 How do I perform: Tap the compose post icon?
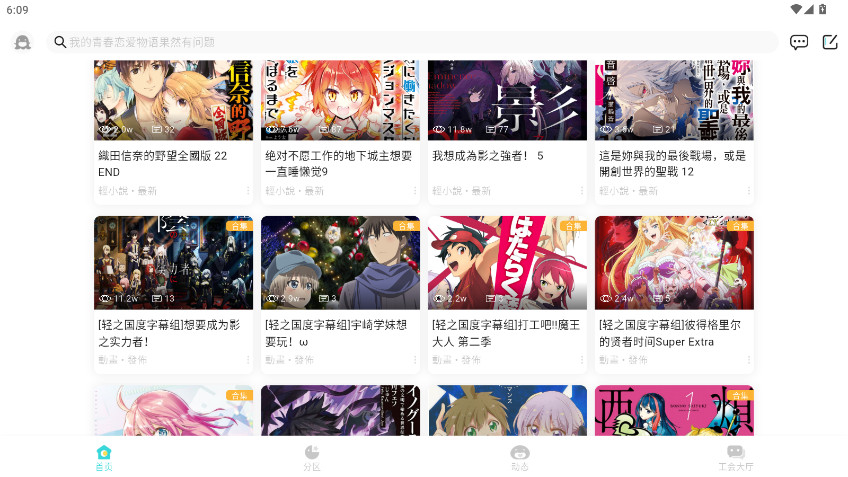(830, 42)
